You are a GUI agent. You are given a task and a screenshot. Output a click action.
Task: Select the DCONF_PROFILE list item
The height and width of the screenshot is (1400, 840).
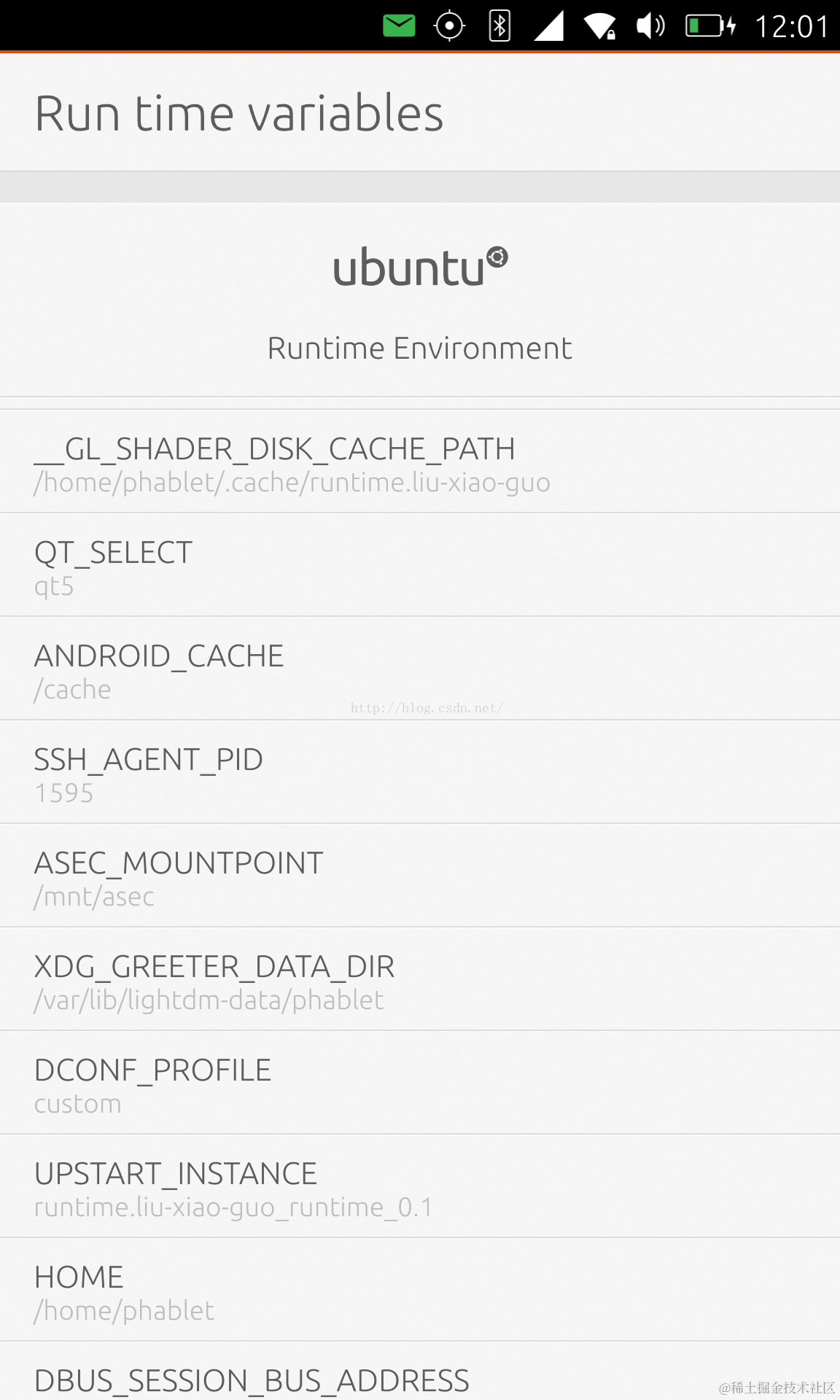pyautogui.click(x=420, y=1084)
